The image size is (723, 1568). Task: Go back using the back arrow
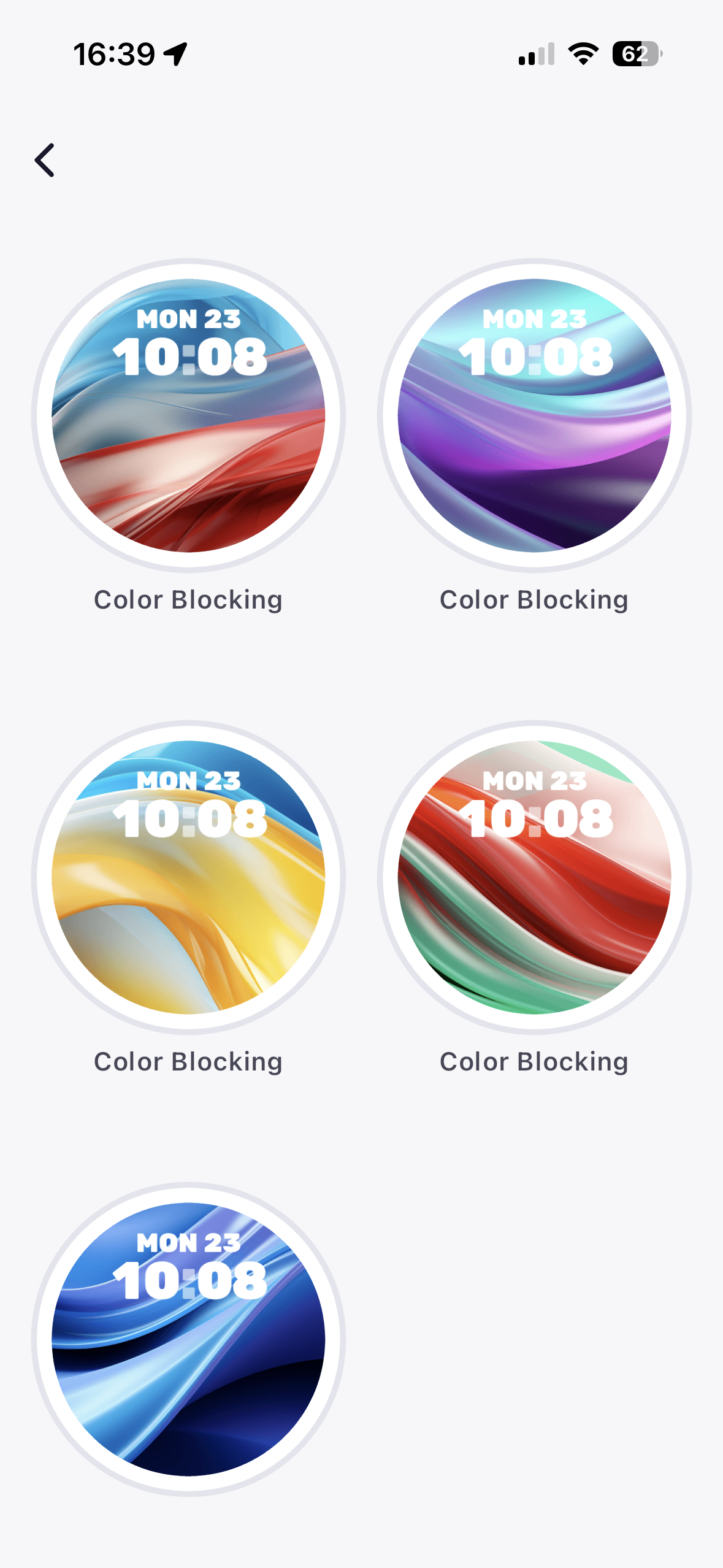45,160
